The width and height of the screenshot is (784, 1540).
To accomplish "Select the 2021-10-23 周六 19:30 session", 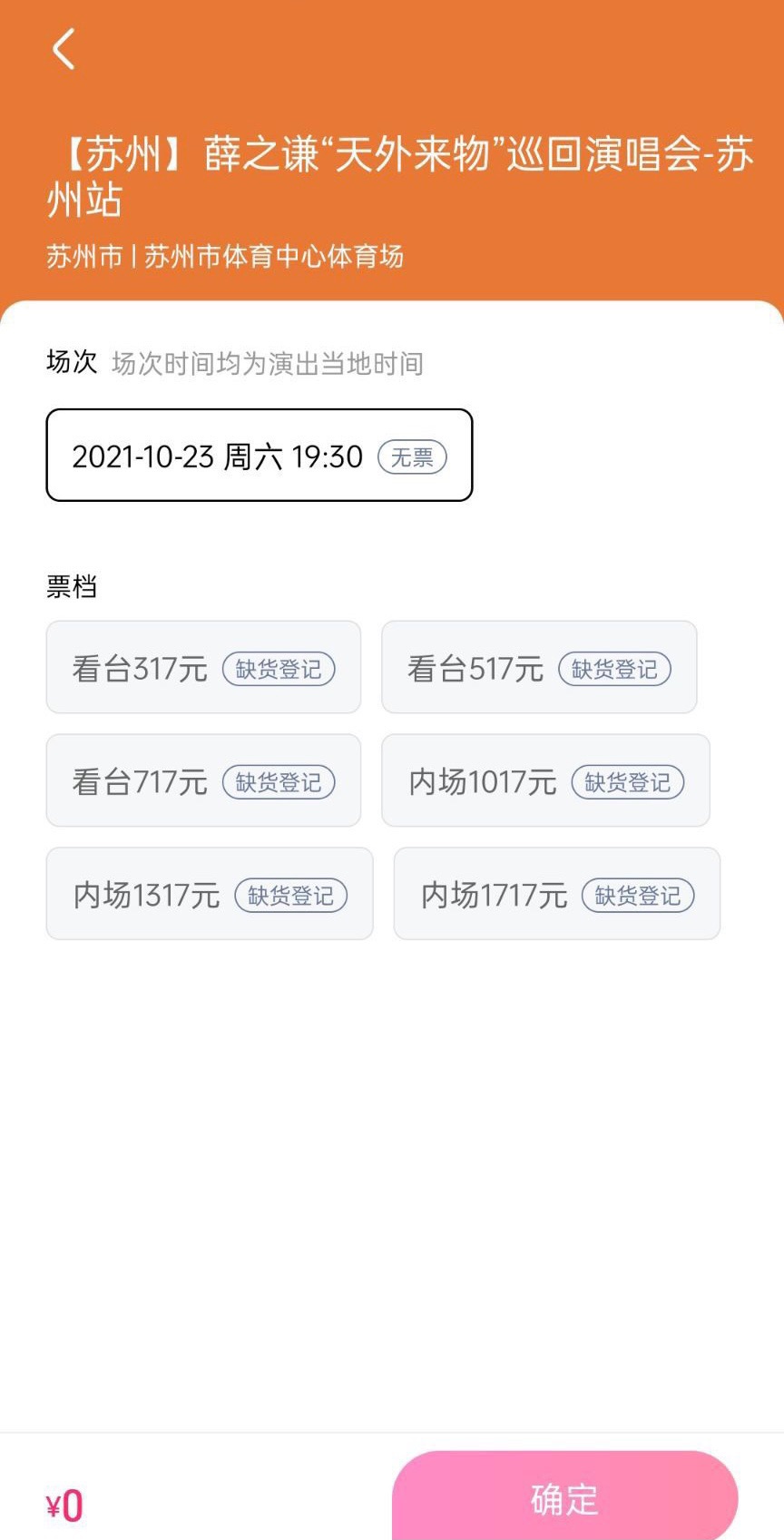I will [260, 455].
